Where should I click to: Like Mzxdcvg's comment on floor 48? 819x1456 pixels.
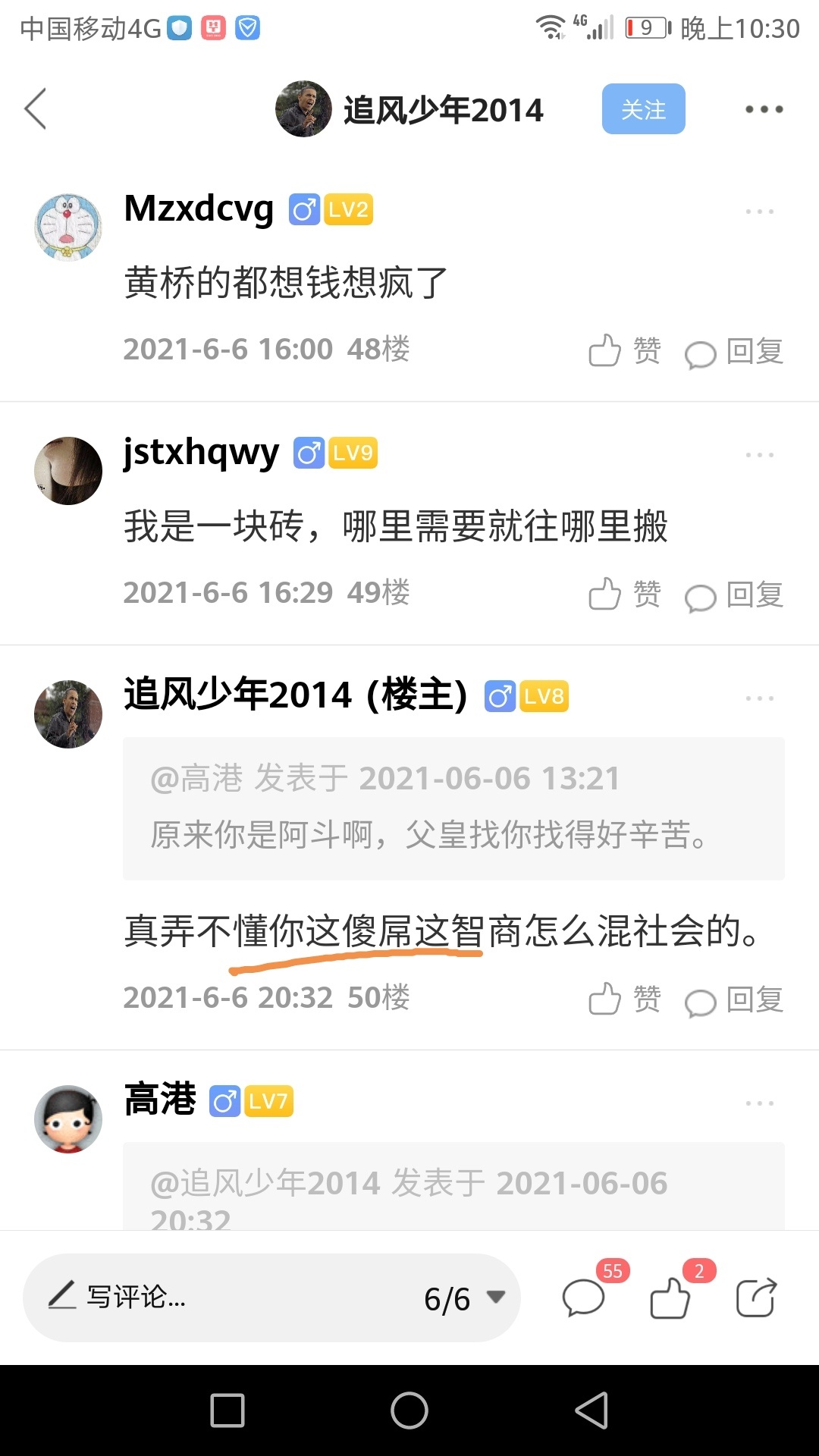(x=624, y=351)
